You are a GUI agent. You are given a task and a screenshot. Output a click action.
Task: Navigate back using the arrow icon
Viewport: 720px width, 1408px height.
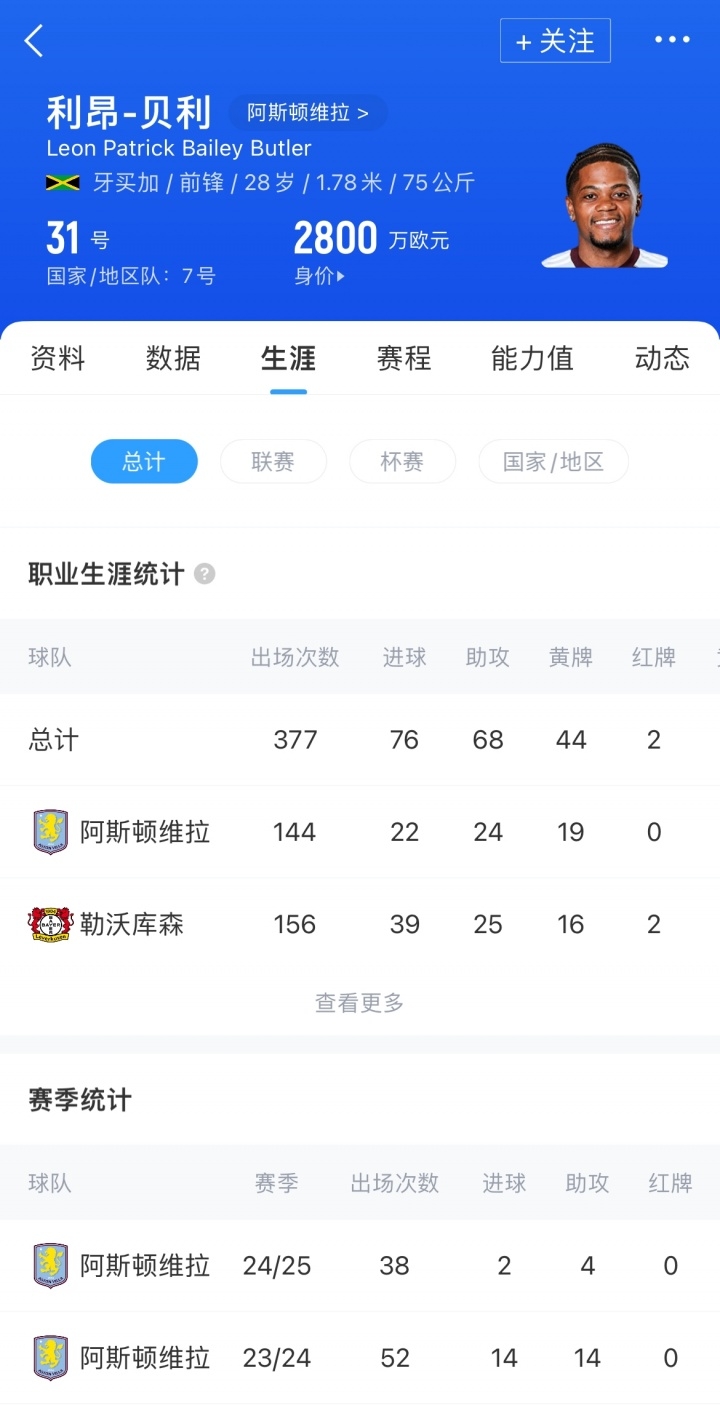[35, 40]
